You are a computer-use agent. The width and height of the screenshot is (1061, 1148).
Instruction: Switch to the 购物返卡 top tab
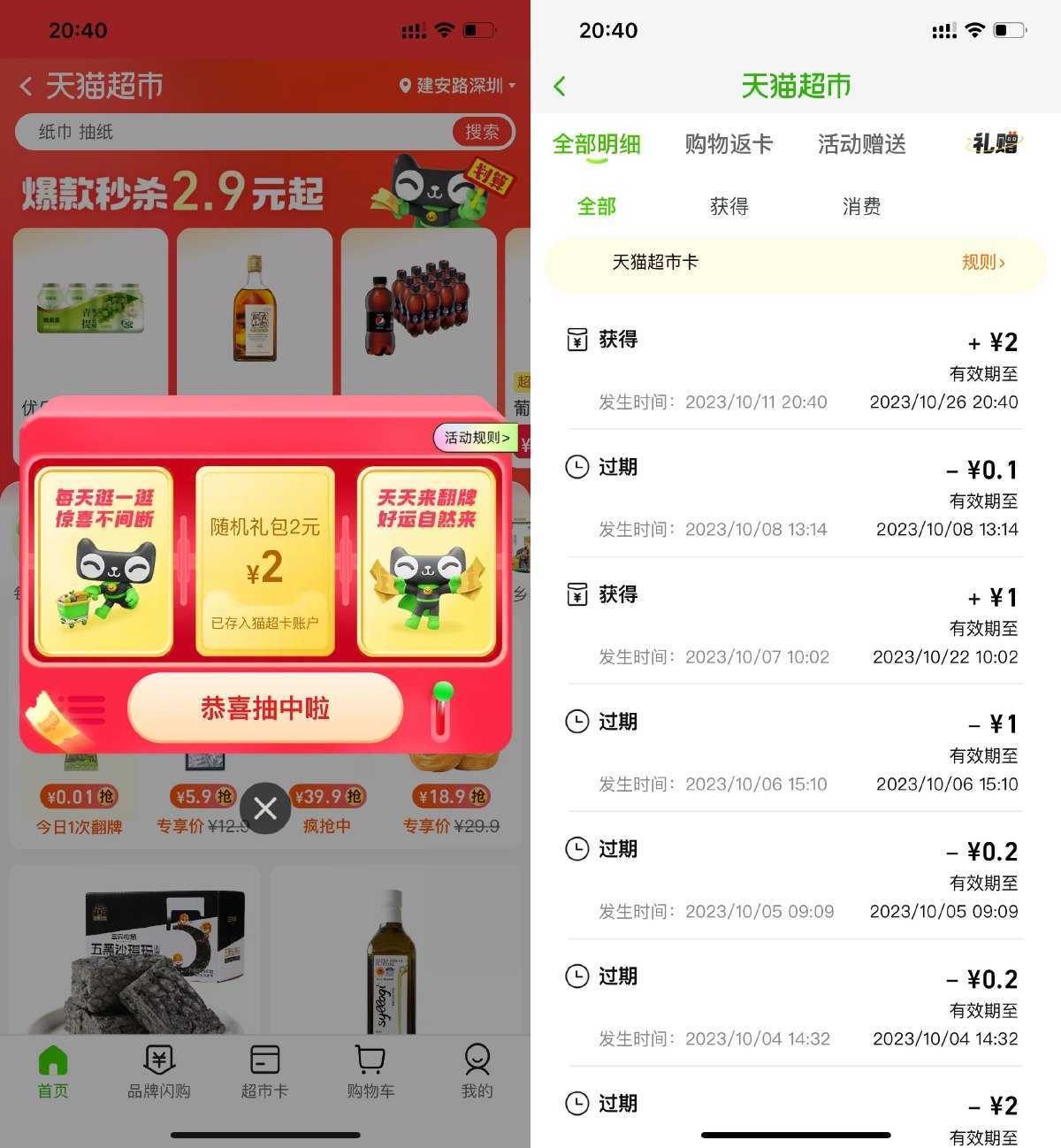(x=729, y=144)
